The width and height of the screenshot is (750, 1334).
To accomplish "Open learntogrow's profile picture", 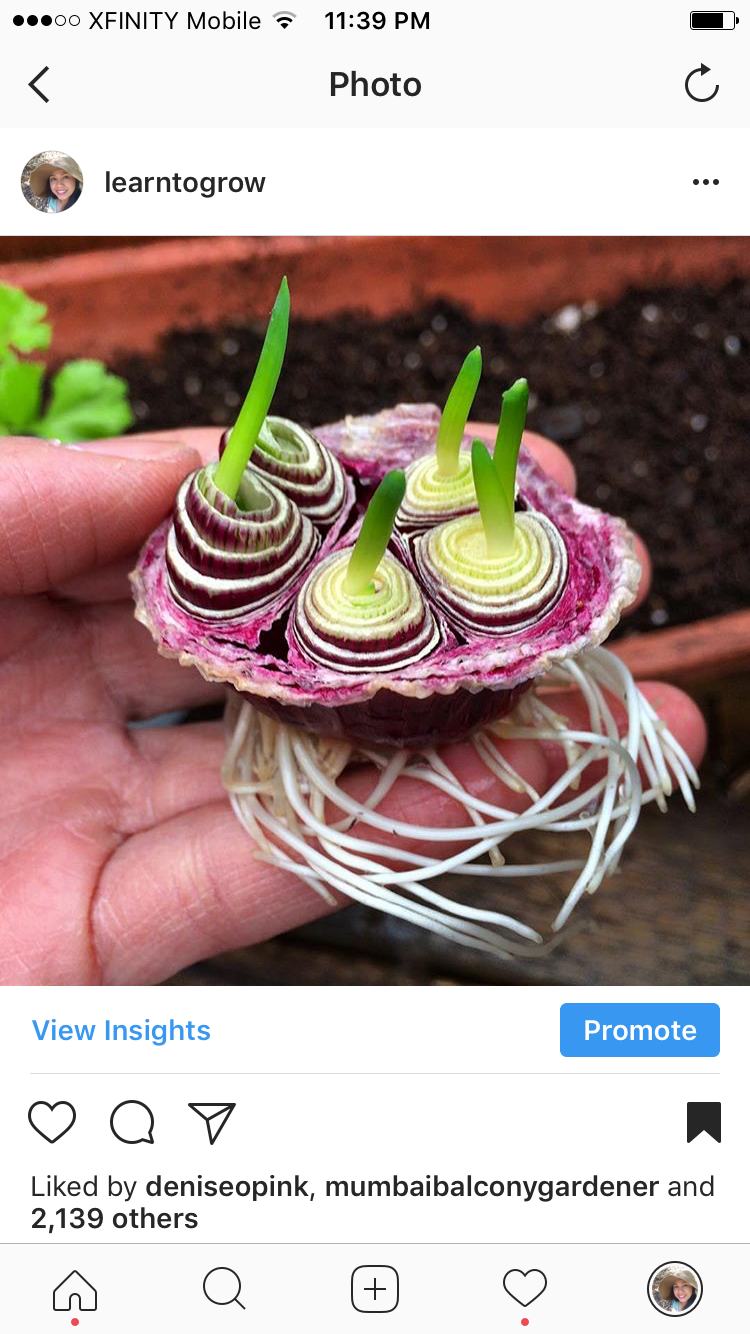I will tap(52, 182).
